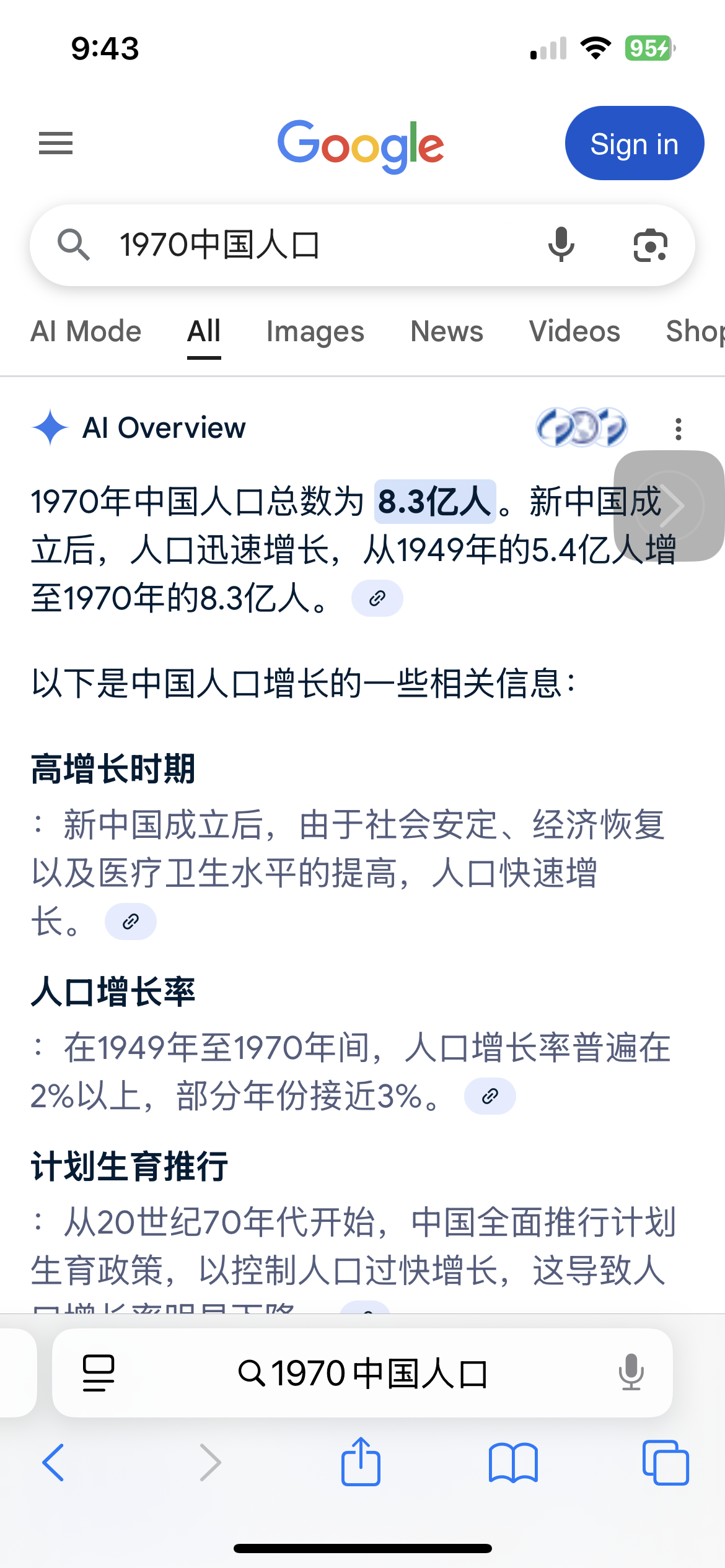
Task: Open AI Overview three-dot options
Action: [x=679, y=429]
